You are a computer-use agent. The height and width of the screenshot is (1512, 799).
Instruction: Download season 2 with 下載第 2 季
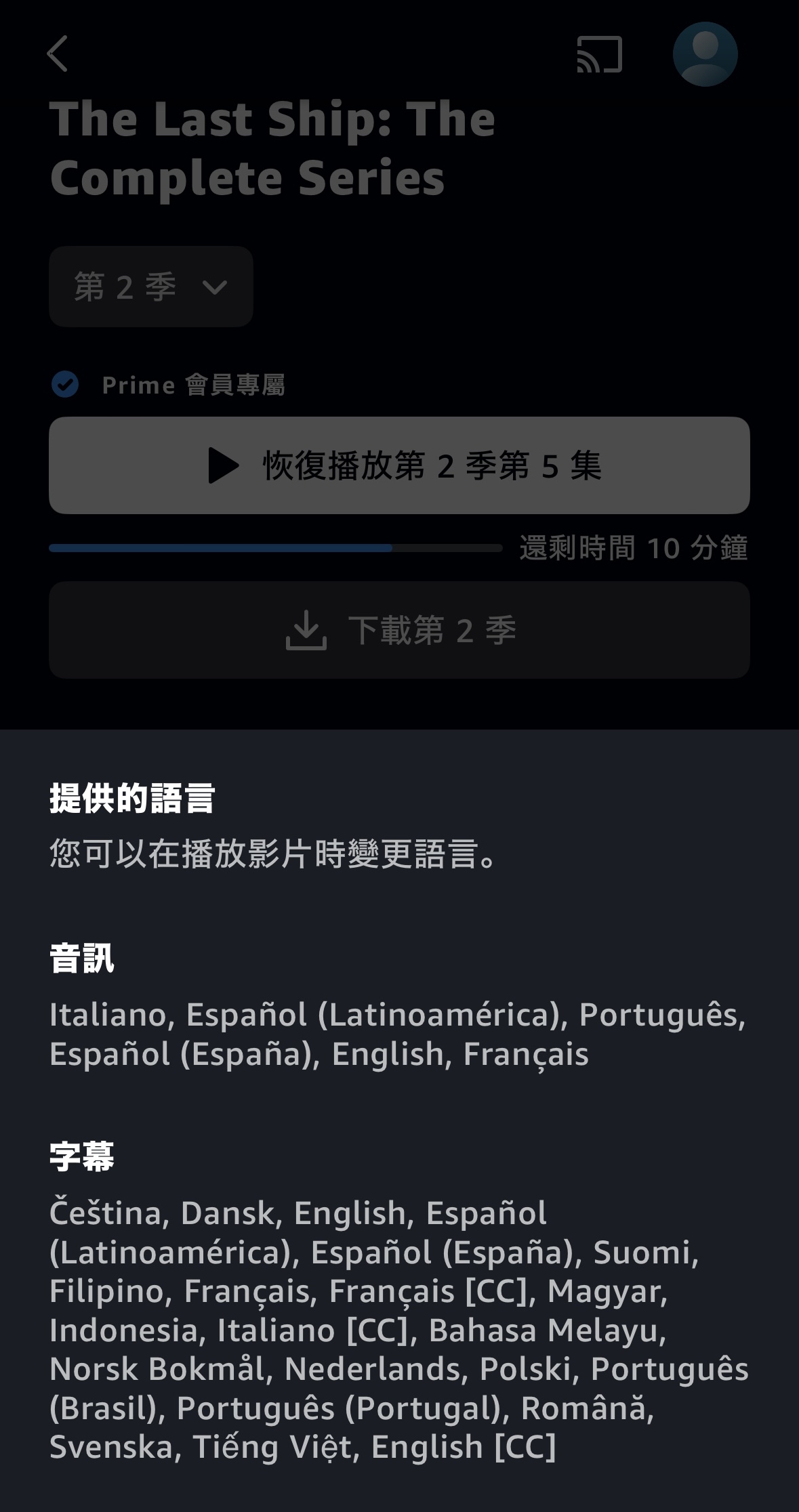(x=399, y=630)
